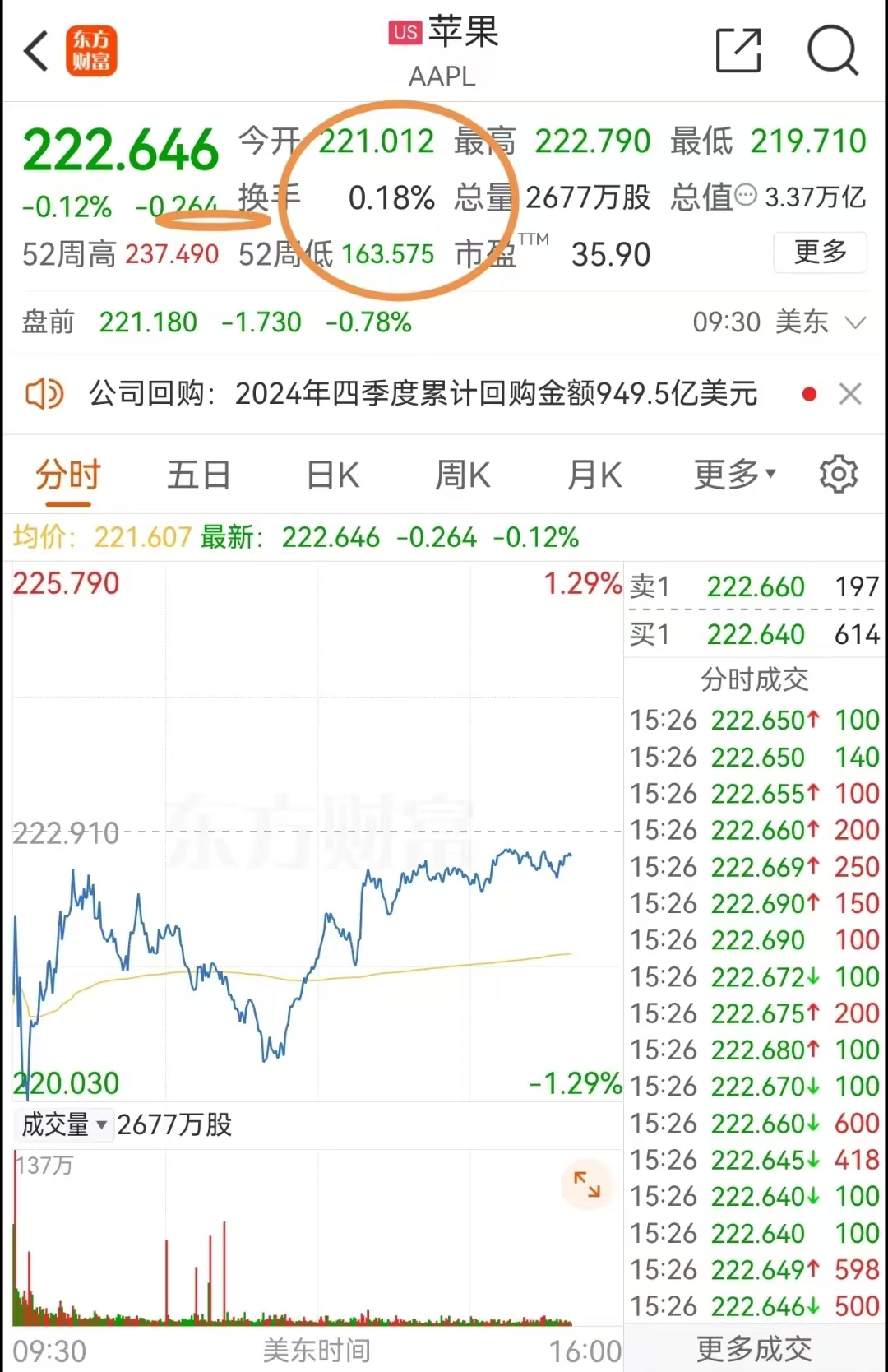Image resolution: width=888 pixels, height=1372 pixels.
Task: Open the 公司回购 announcement text
Action: 423,393
